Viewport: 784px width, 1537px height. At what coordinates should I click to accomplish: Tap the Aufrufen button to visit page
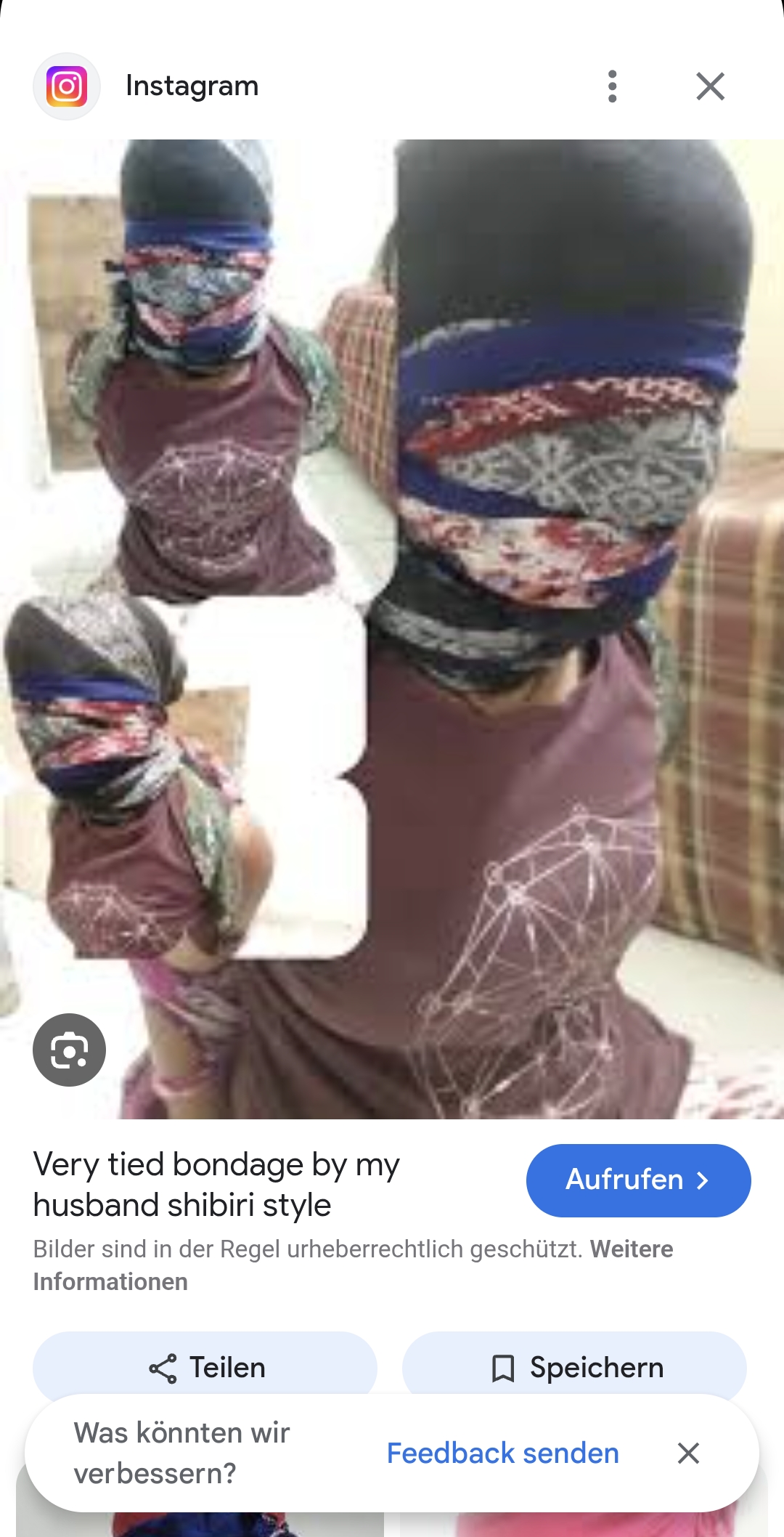tap(638, 1180)
